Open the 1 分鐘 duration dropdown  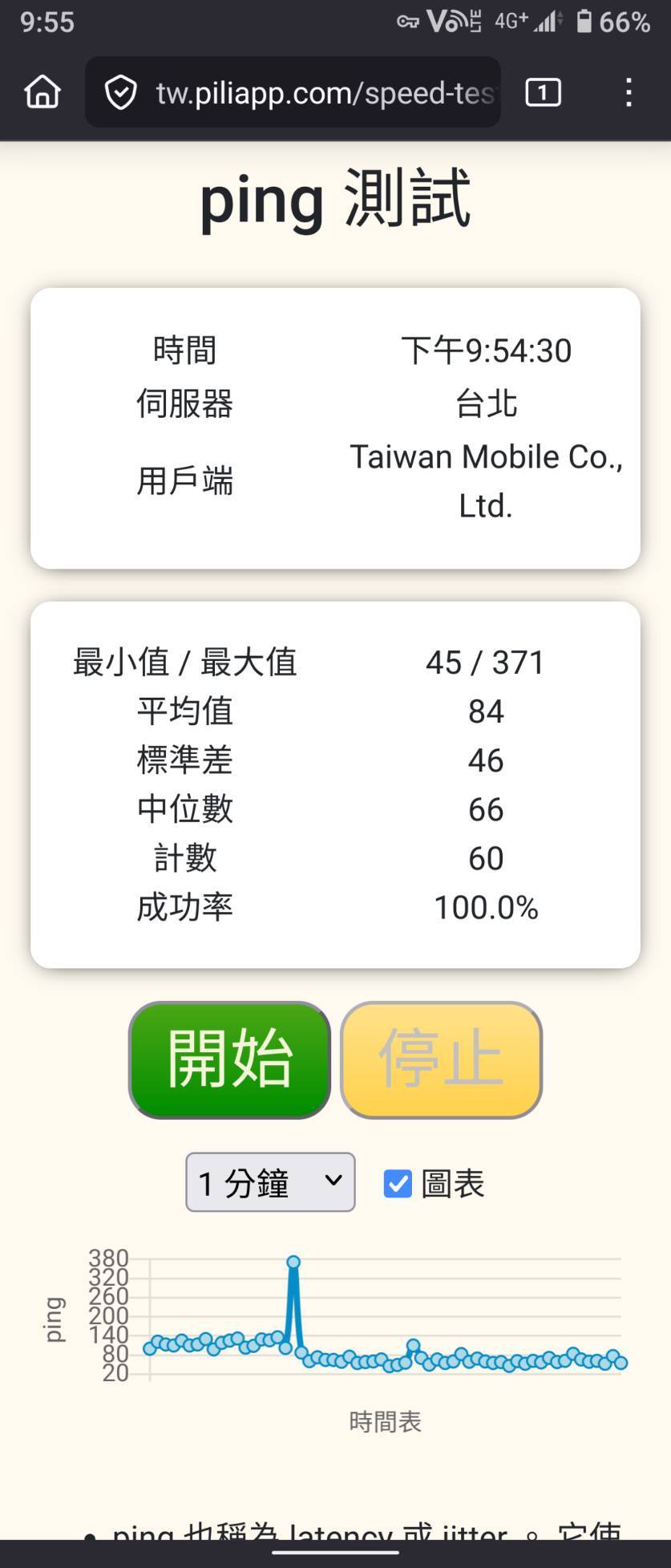click(270, 1182)
